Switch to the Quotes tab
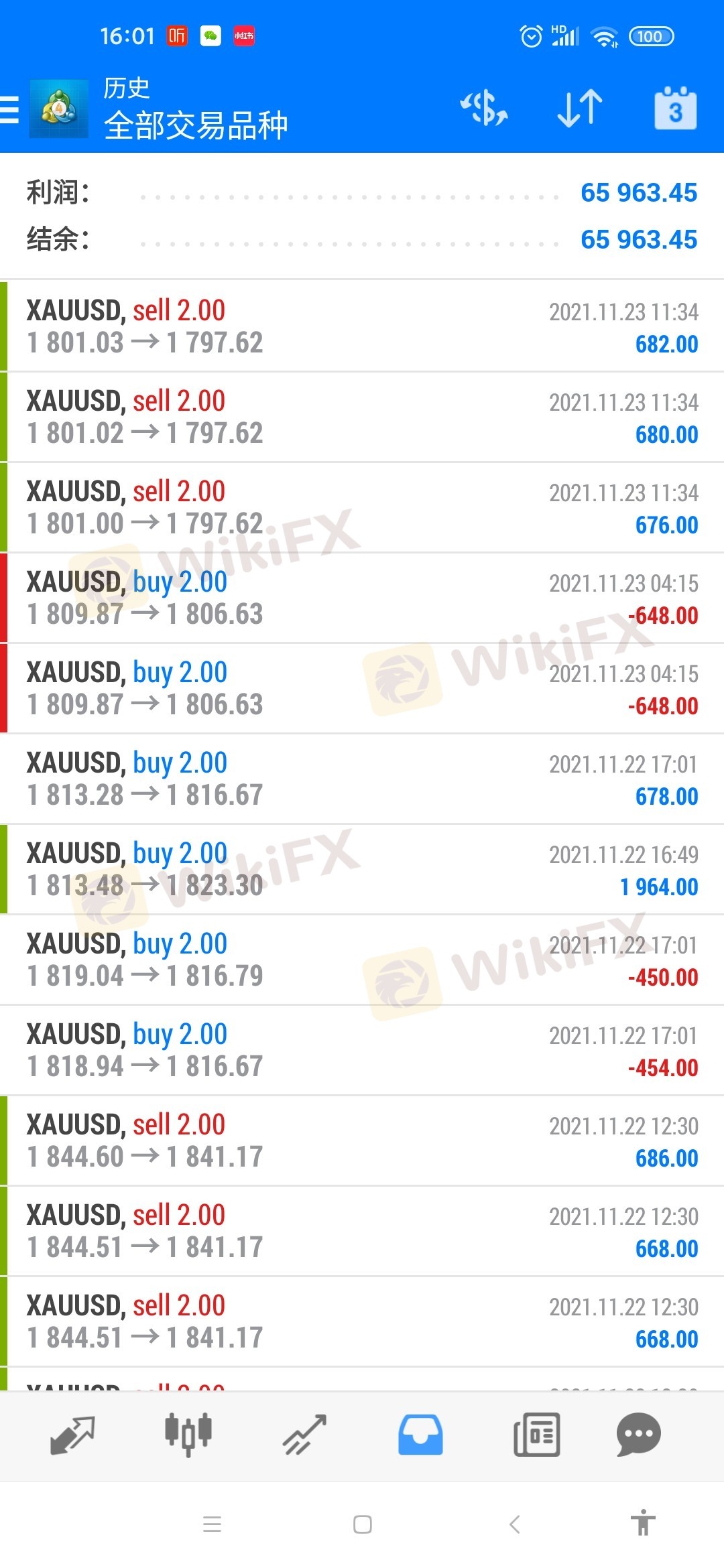 tap(72, 1435)
